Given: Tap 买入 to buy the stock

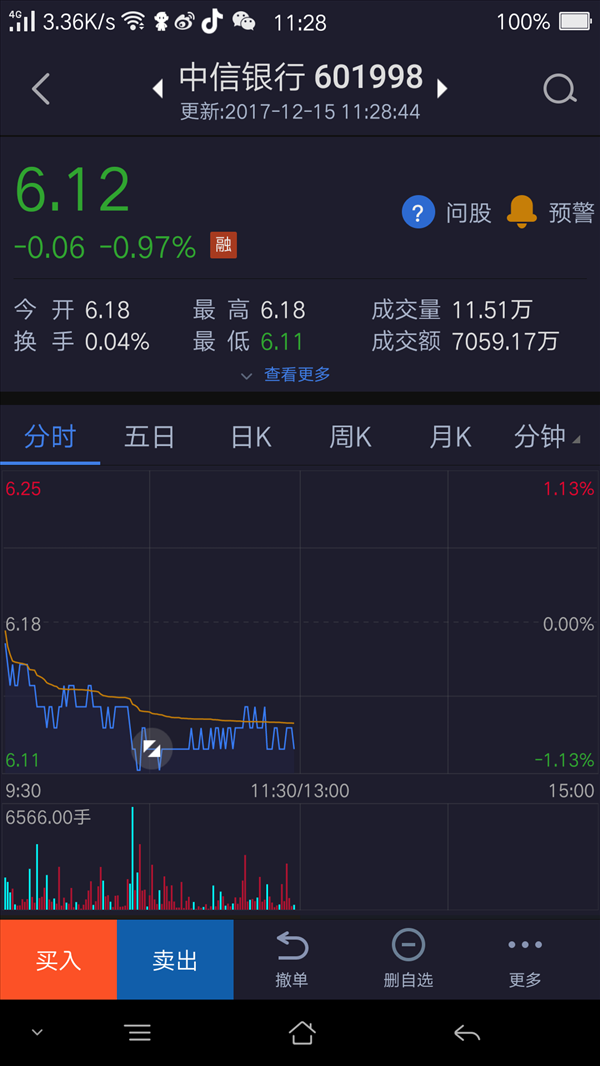Looking at the screenshot, I should pyautogui.click(x=58, y=959).
